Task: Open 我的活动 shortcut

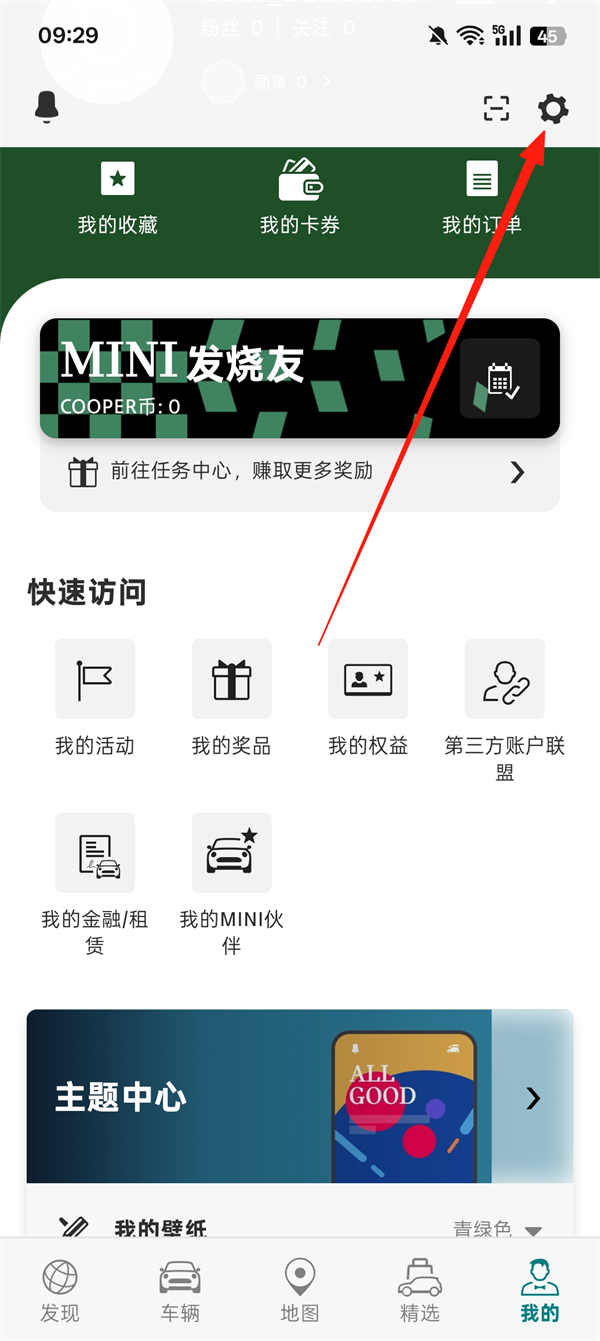Action: [95, 697]
